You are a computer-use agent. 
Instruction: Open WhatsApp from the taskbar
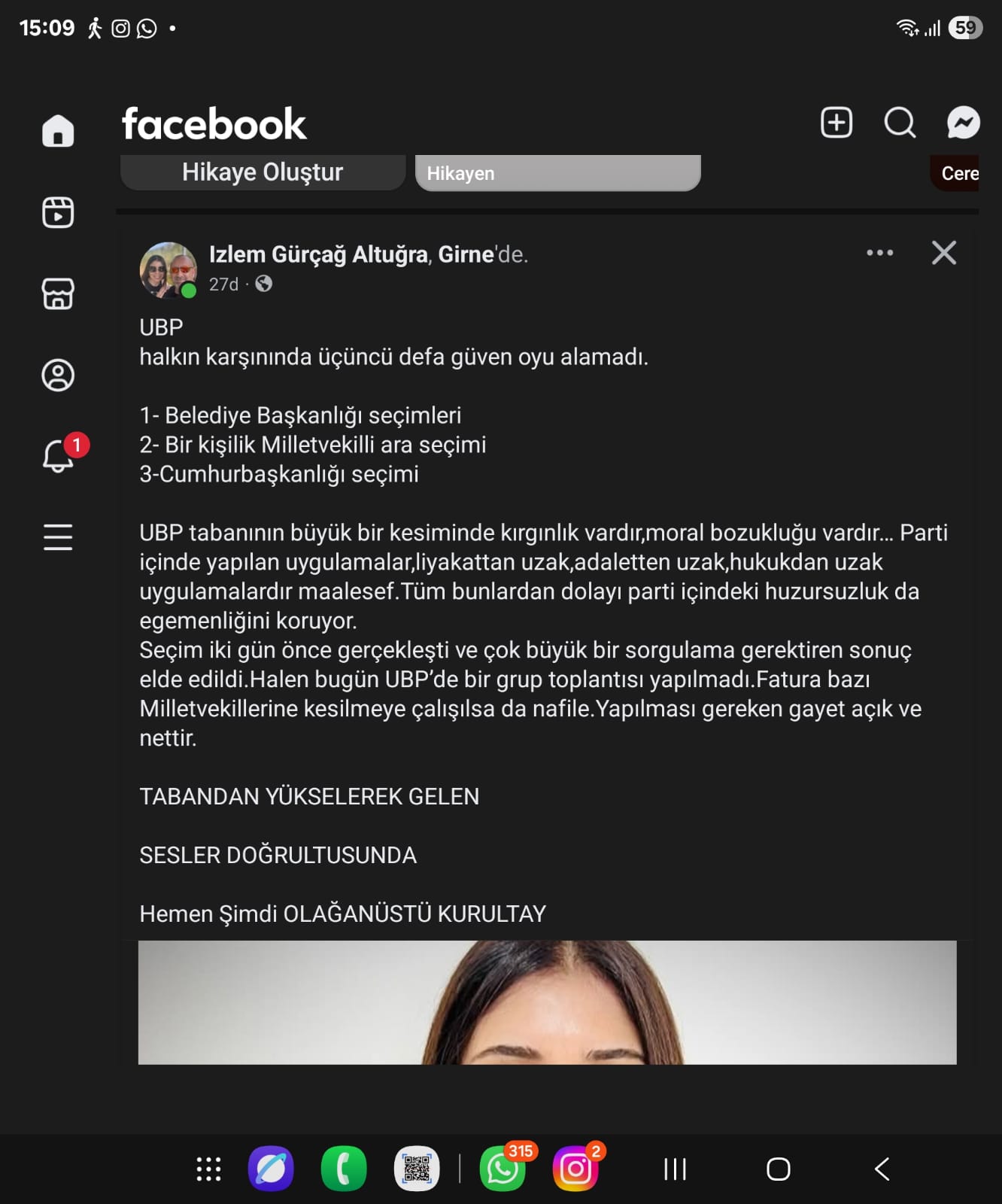point(501,1168)
